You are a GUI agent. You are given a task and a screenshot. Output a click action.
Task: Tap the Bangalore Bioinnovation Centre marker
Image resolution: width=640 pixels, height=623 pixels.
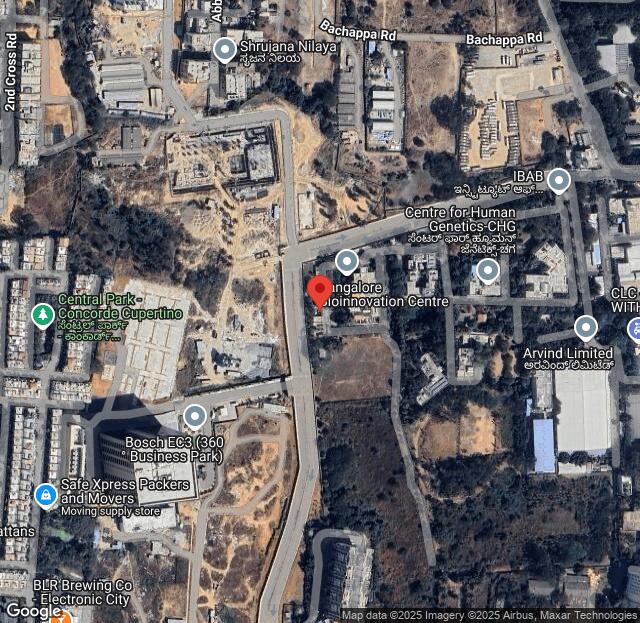[x=347, y=262]
